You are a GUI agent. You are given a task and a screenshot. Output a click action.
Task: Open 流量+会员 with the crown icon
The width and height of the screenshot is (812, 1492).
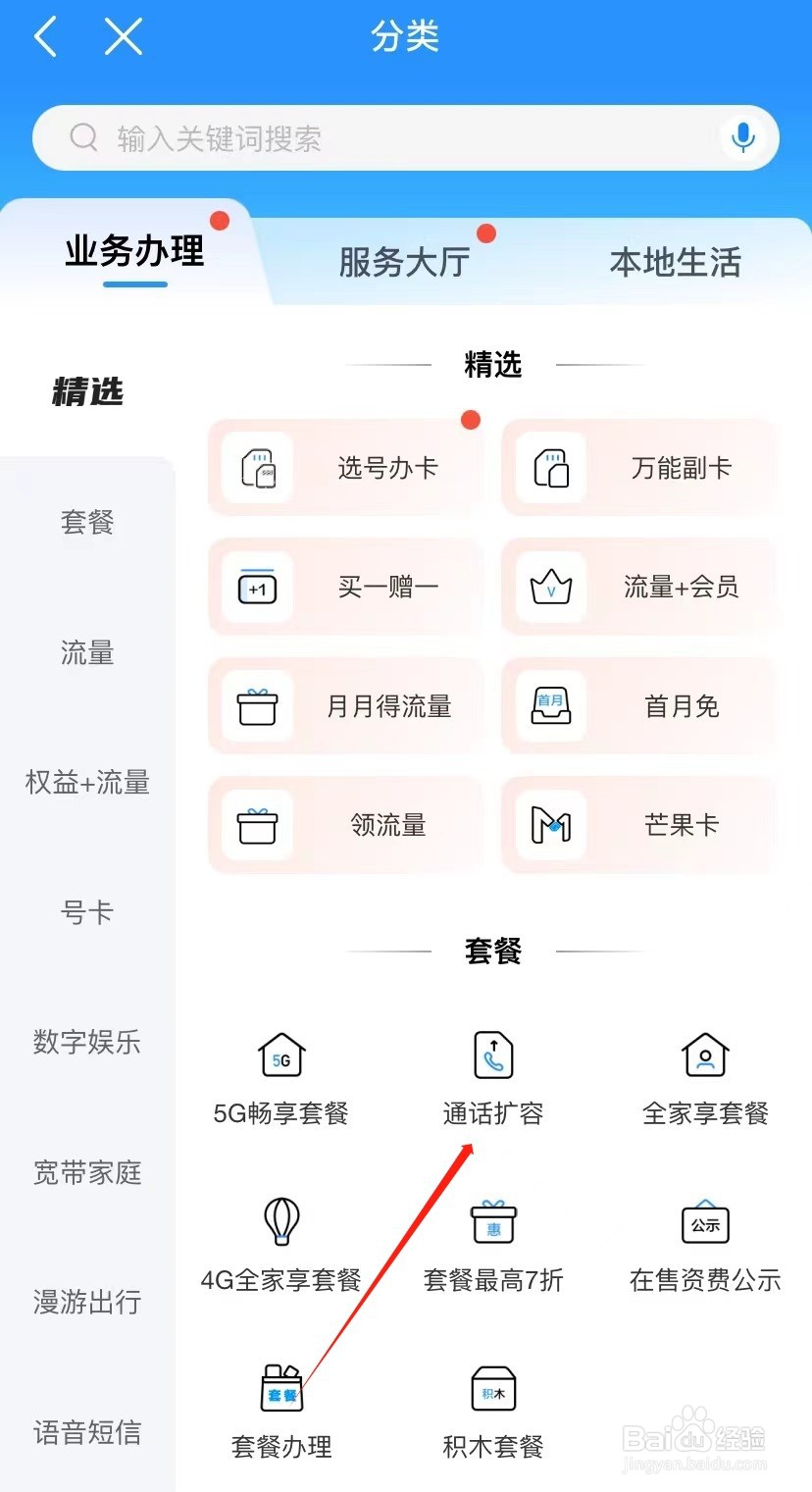click(549, 588)
